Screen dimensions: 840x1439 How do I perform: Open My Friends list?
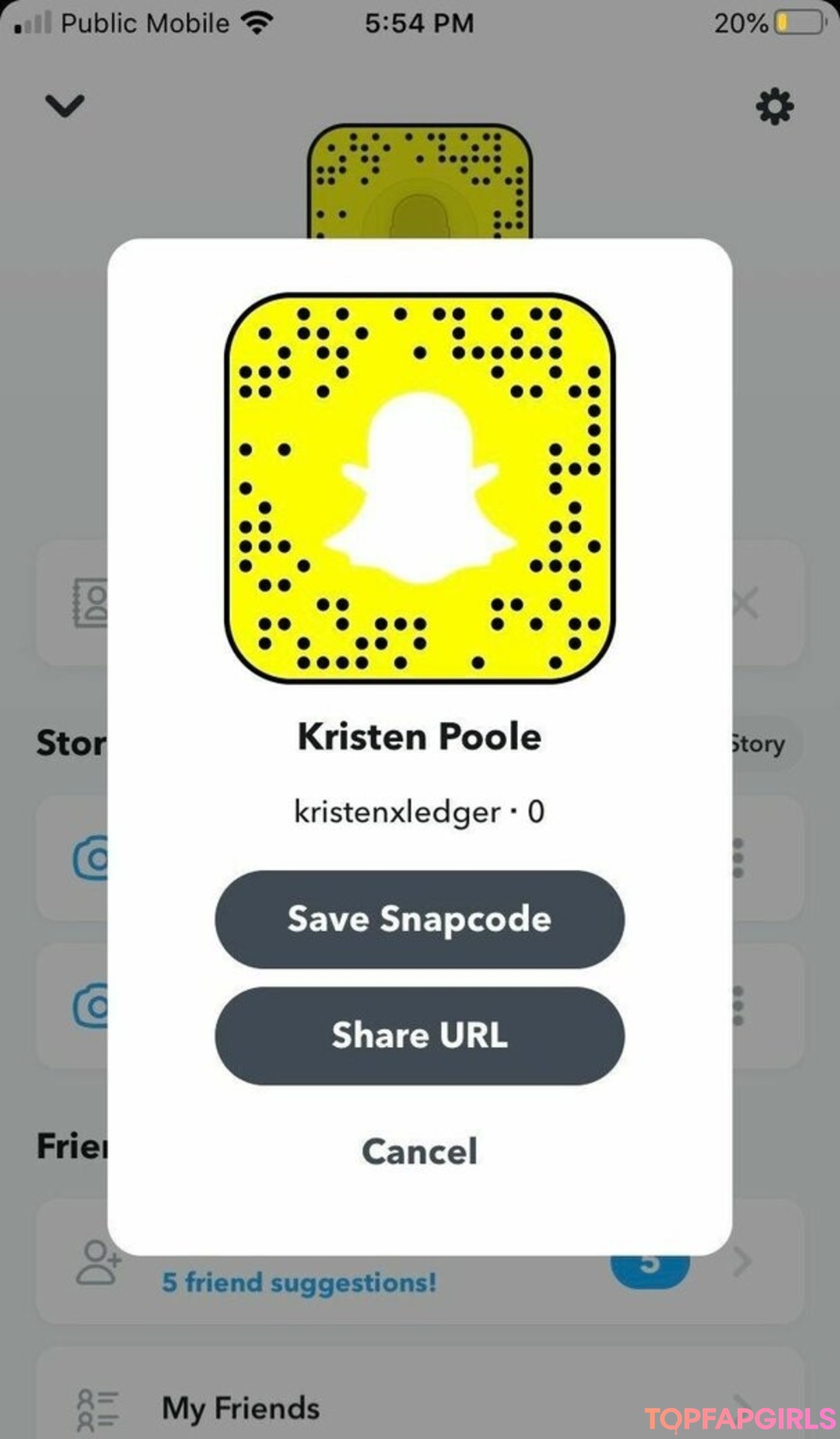(241, 1408)
